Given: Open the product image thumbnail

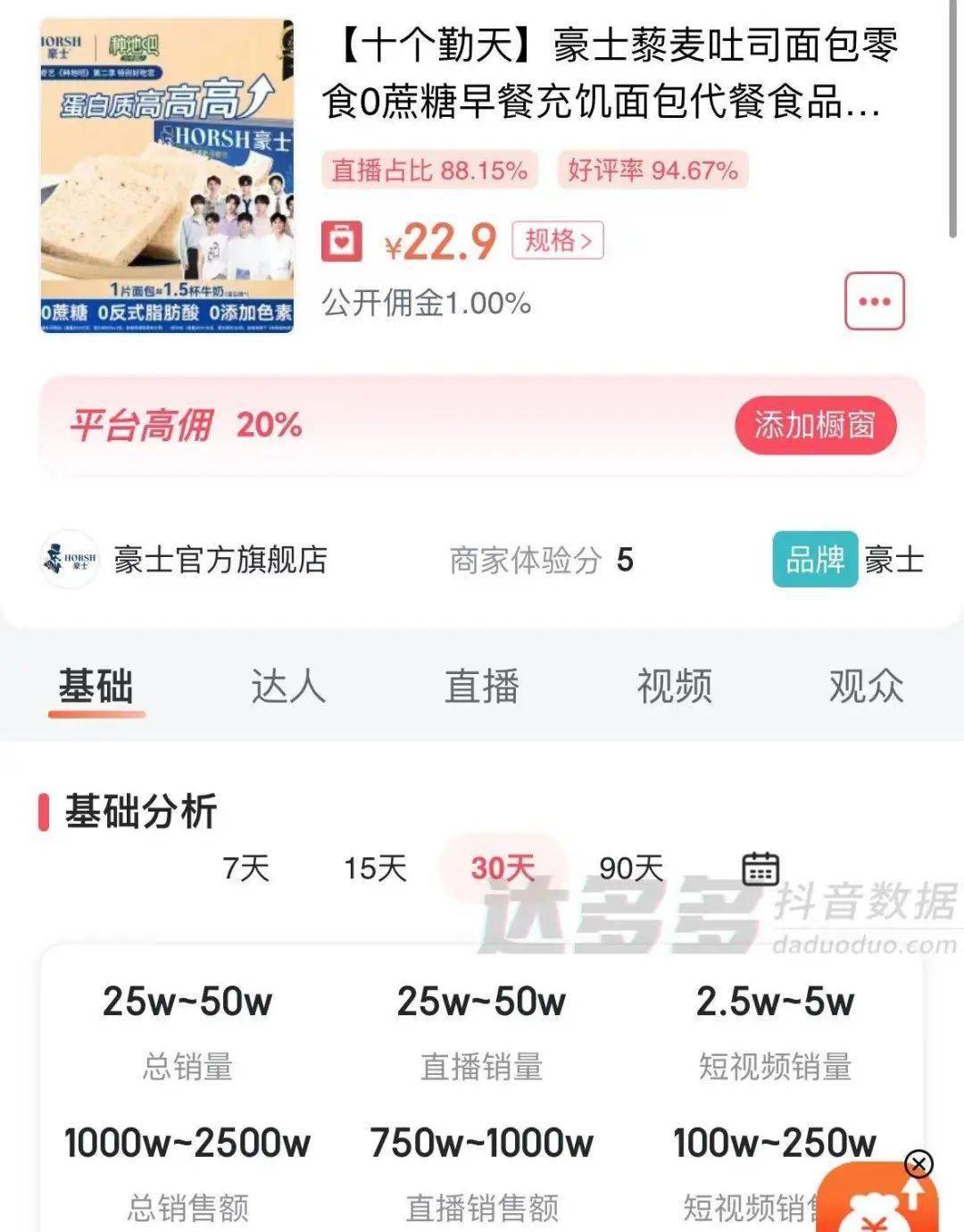Looking at the screenshot, I should pyautogui.click(x=167, y=176).
